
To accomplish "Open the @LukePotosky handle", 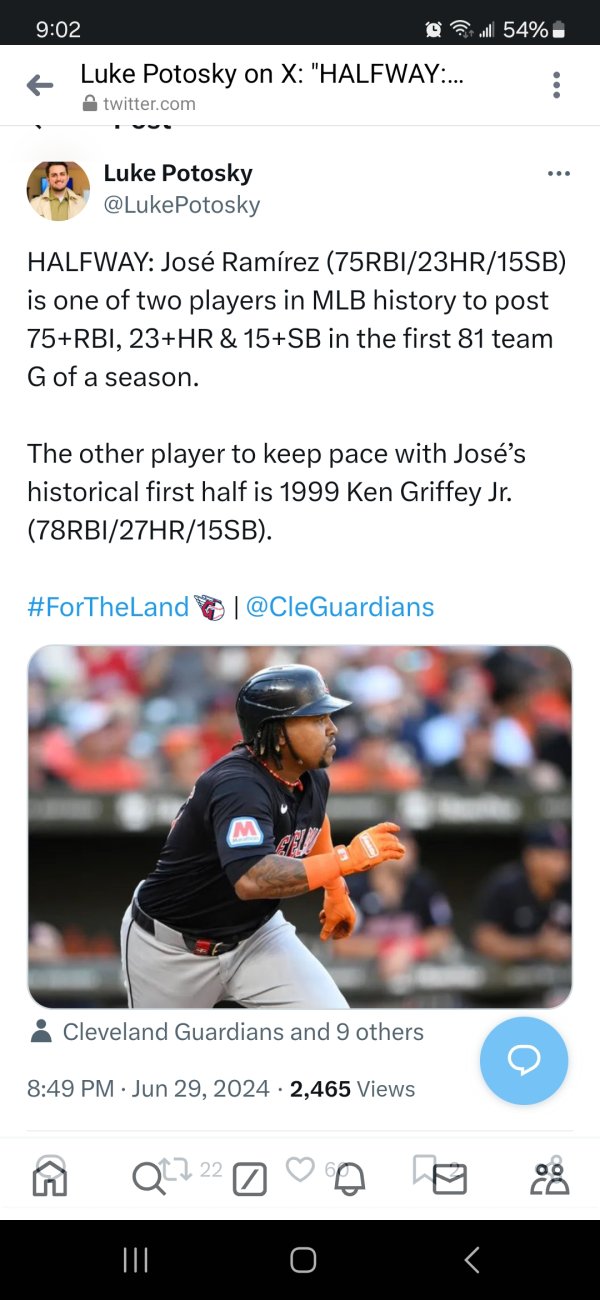I will (181, 205).
